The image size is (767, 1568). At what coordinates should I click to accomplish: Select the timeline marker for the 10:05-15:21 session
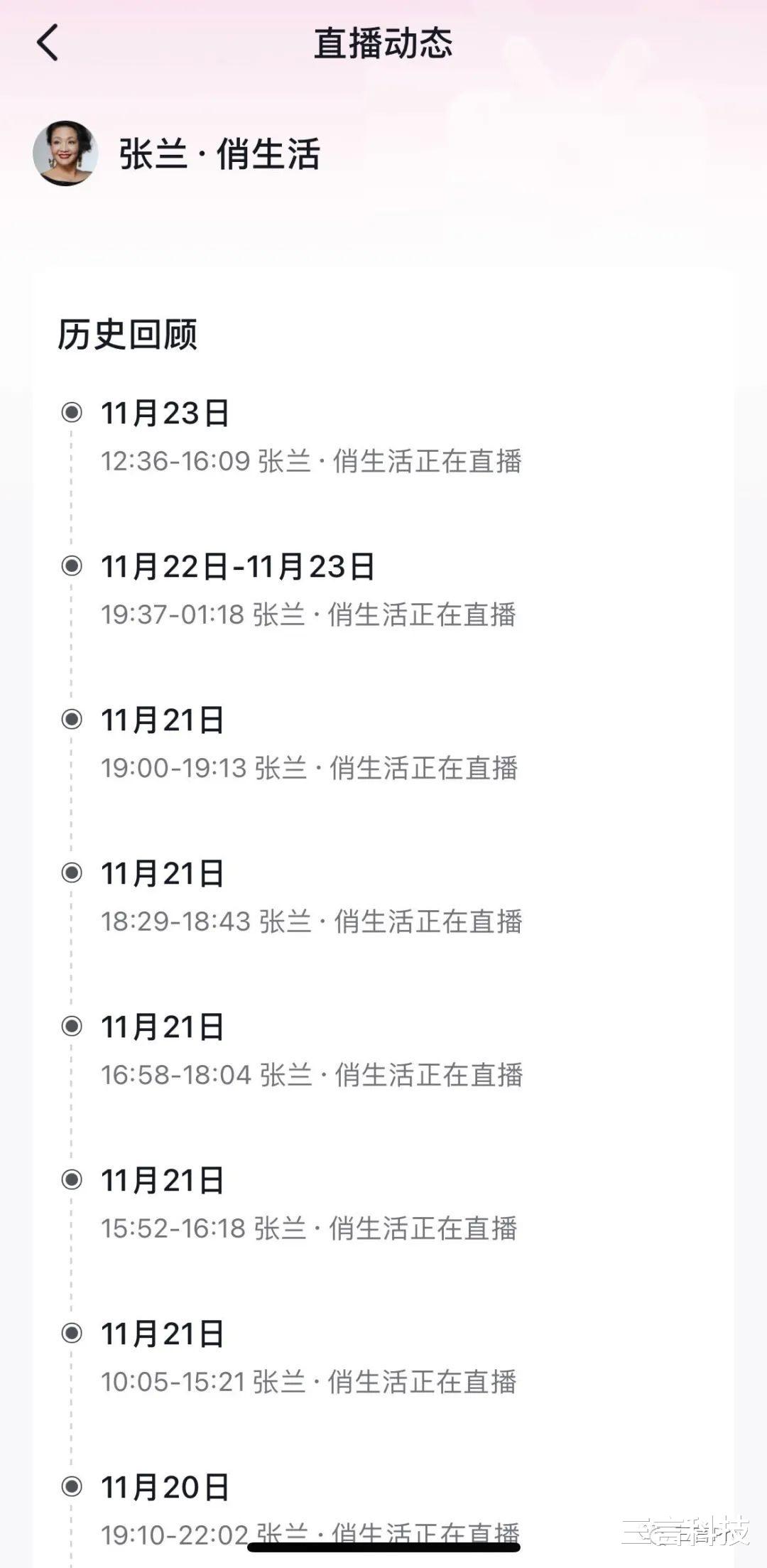(70, 1334)
